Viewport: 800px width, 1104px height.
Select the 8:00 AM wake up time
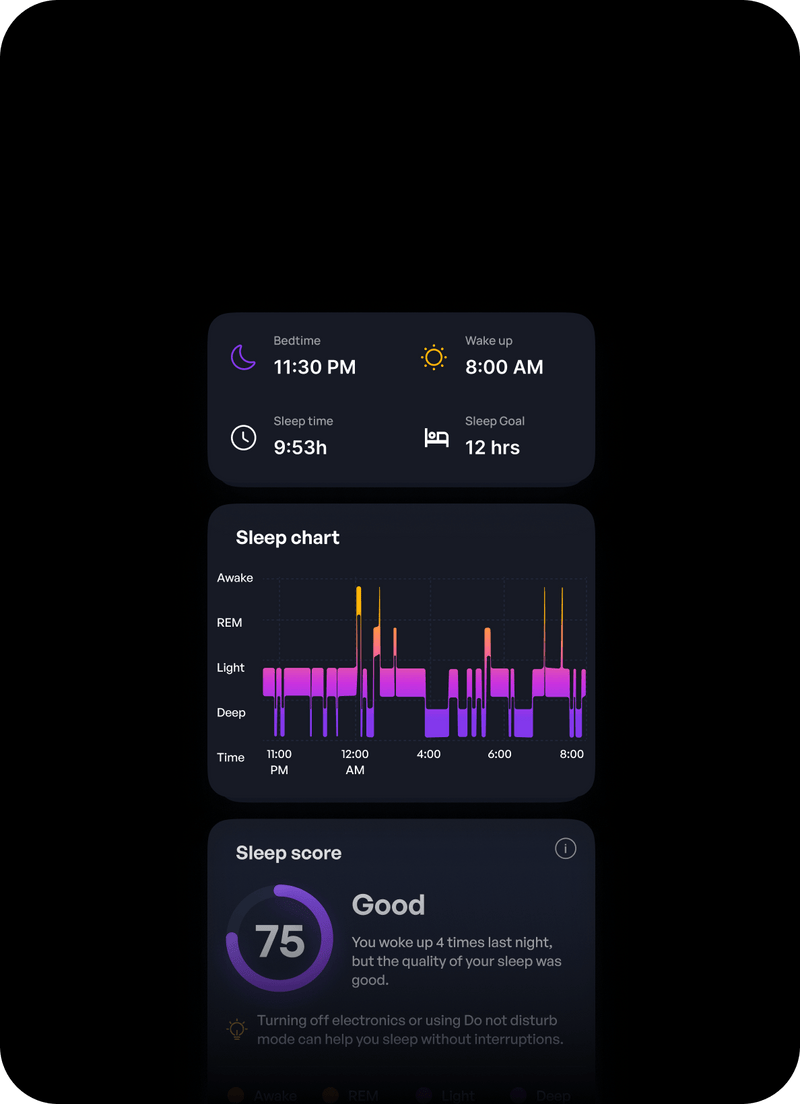pos(504,367)
